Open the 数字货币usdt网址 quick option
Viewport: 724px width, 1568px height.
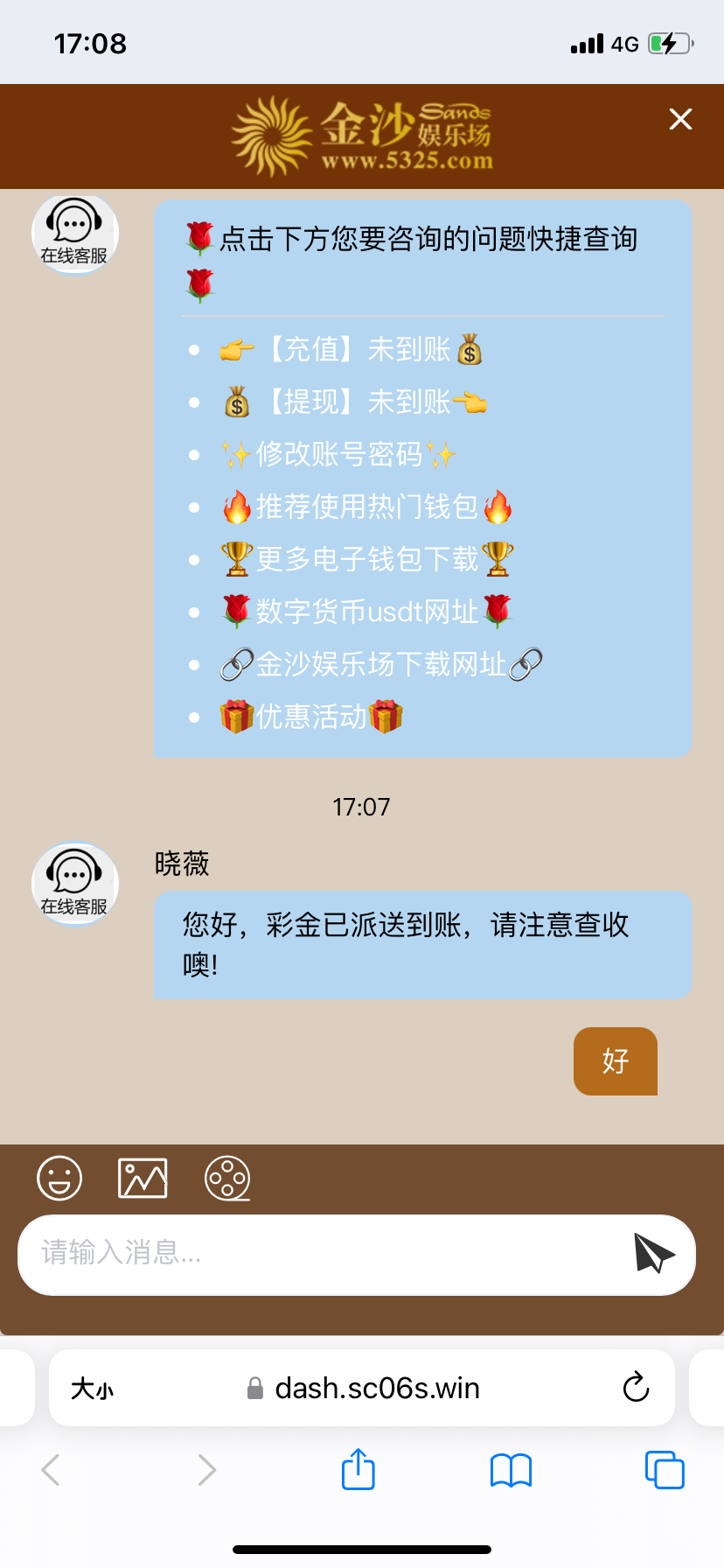367,612
